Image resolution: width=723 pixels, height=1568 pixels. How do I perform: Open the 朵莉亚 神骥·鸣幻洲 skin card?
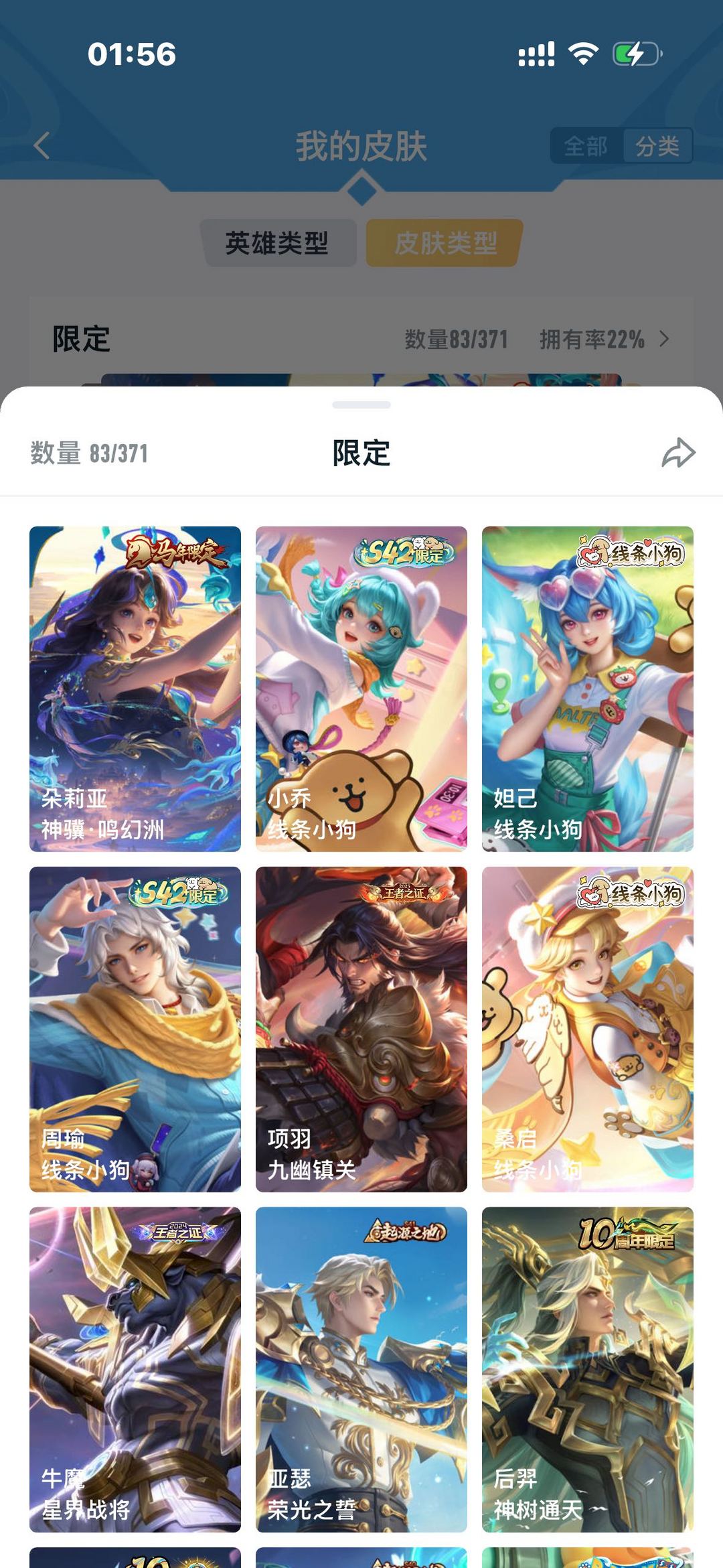point(135,690)
